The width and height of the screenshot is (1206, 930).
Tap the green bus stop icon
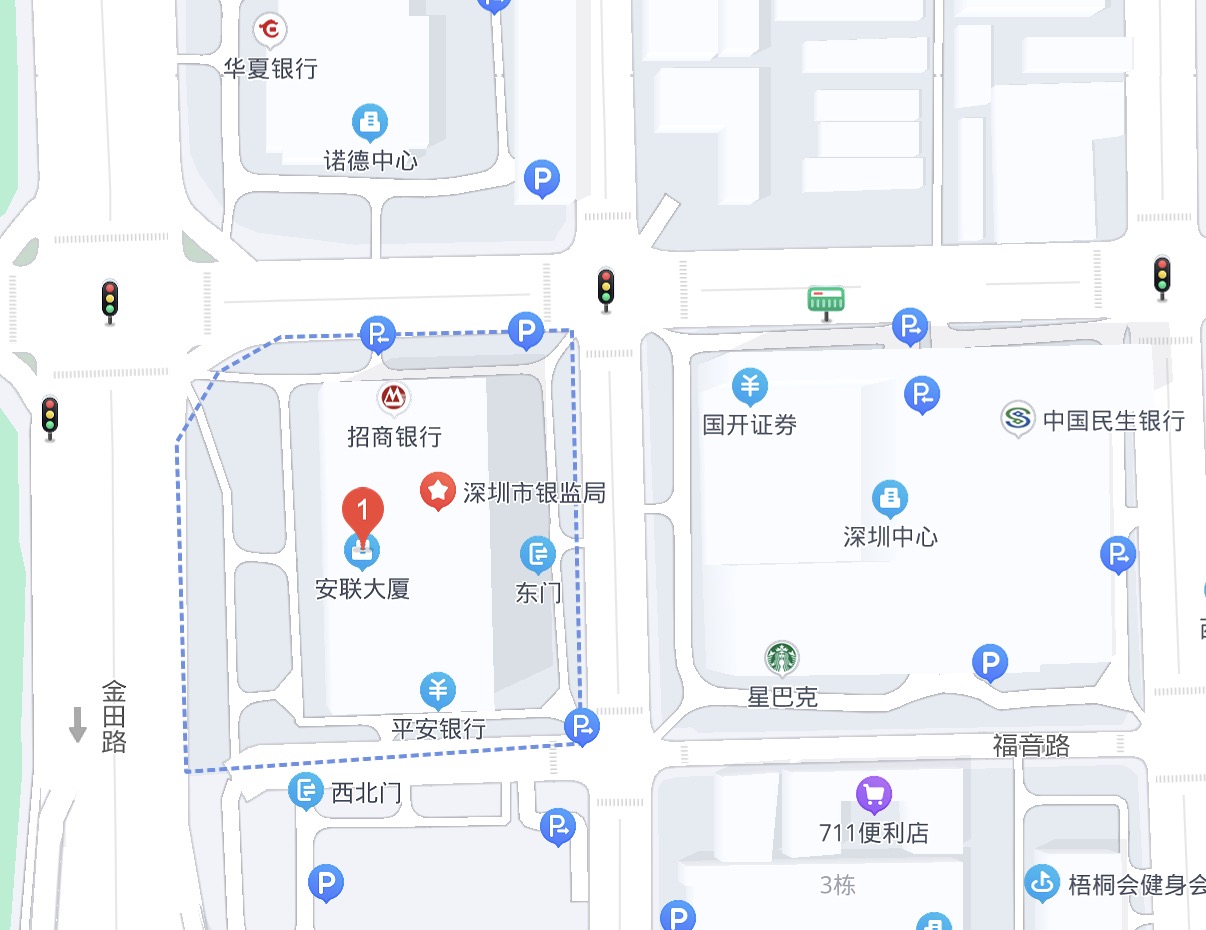tap(826, 299)
